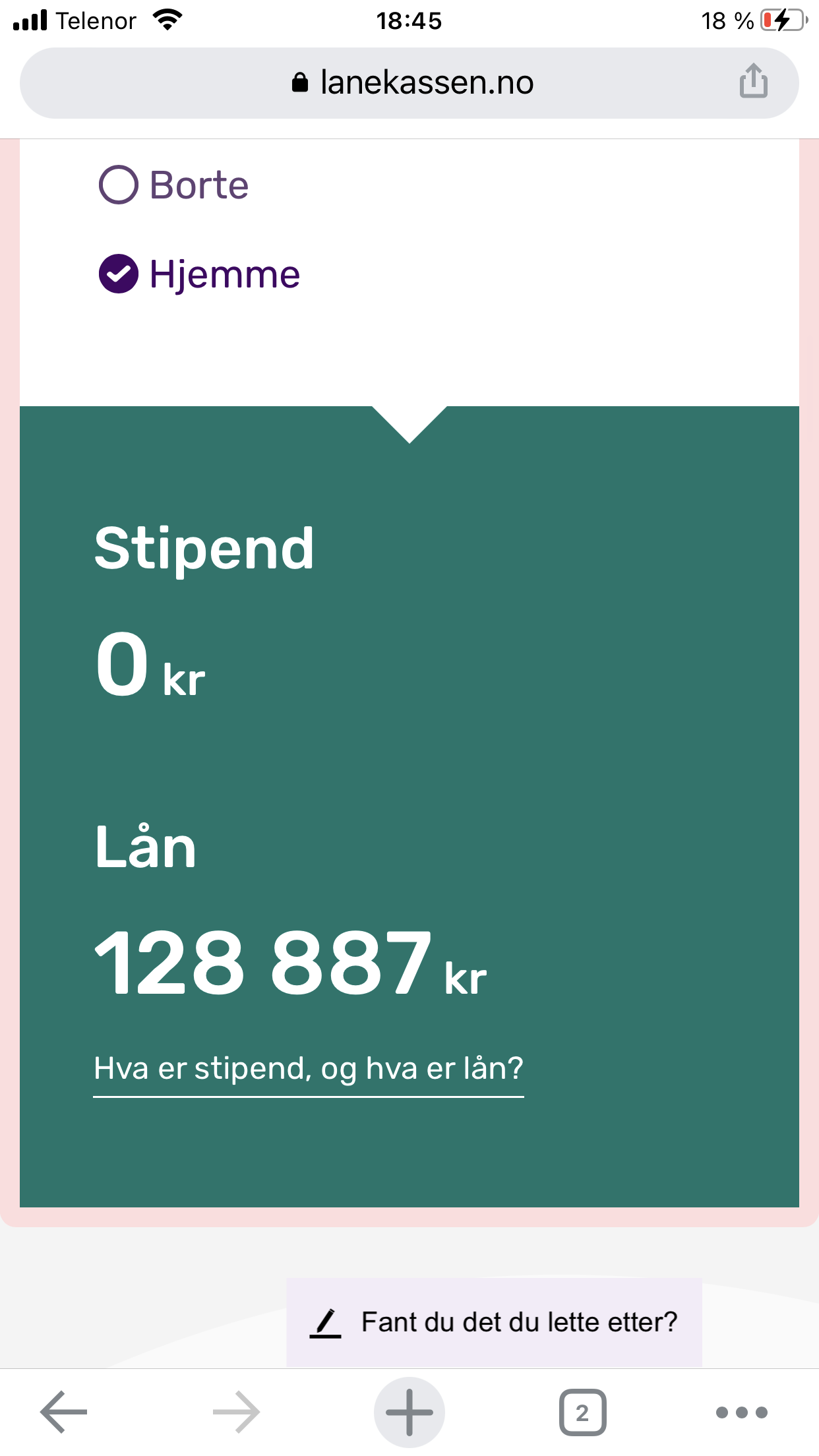819x1456 pixels.
Task: Open a new browser tab
Action: [x=409, y=1412]
